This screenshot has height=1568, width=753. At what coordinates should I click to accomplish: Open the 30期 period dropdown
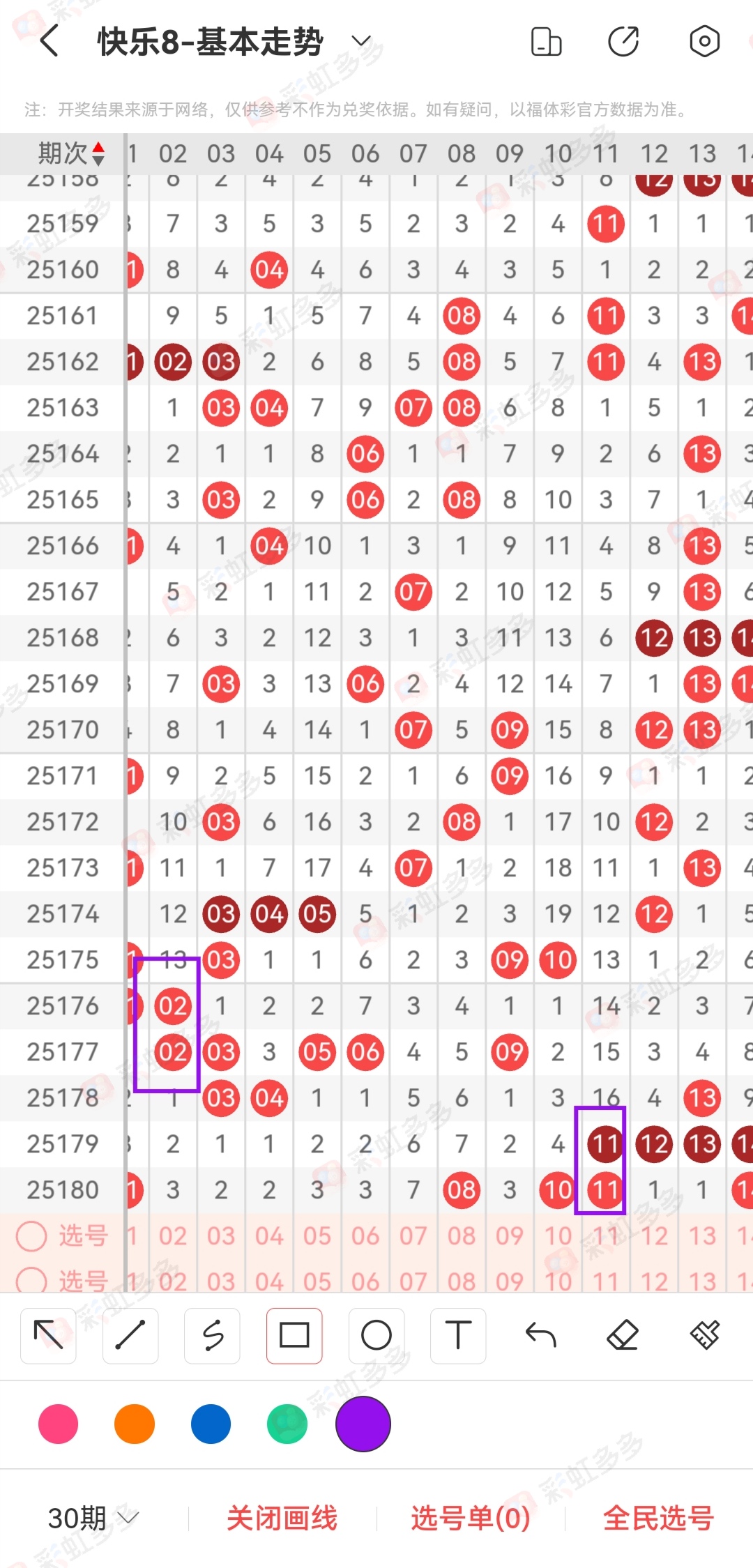tap(93, 1518)
